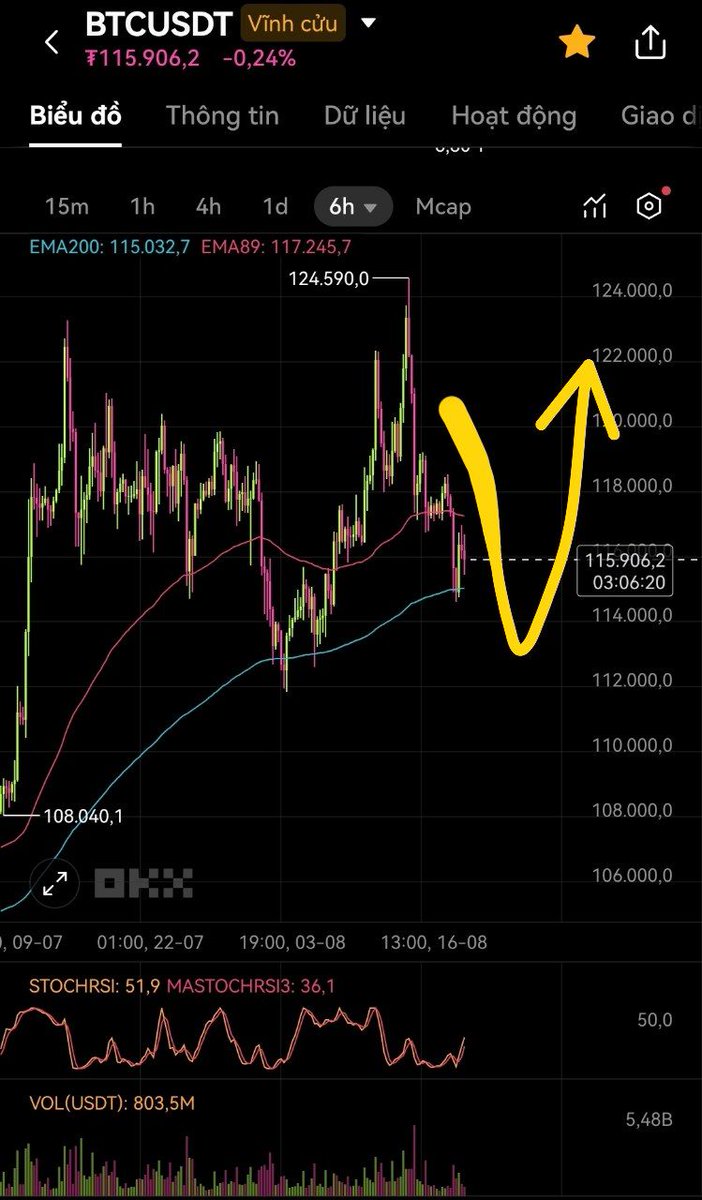The image size is (702, 1200).
Task: Expand the 6h timeframe dropdown
Action: pyautogui.click(x=352, y=206)
